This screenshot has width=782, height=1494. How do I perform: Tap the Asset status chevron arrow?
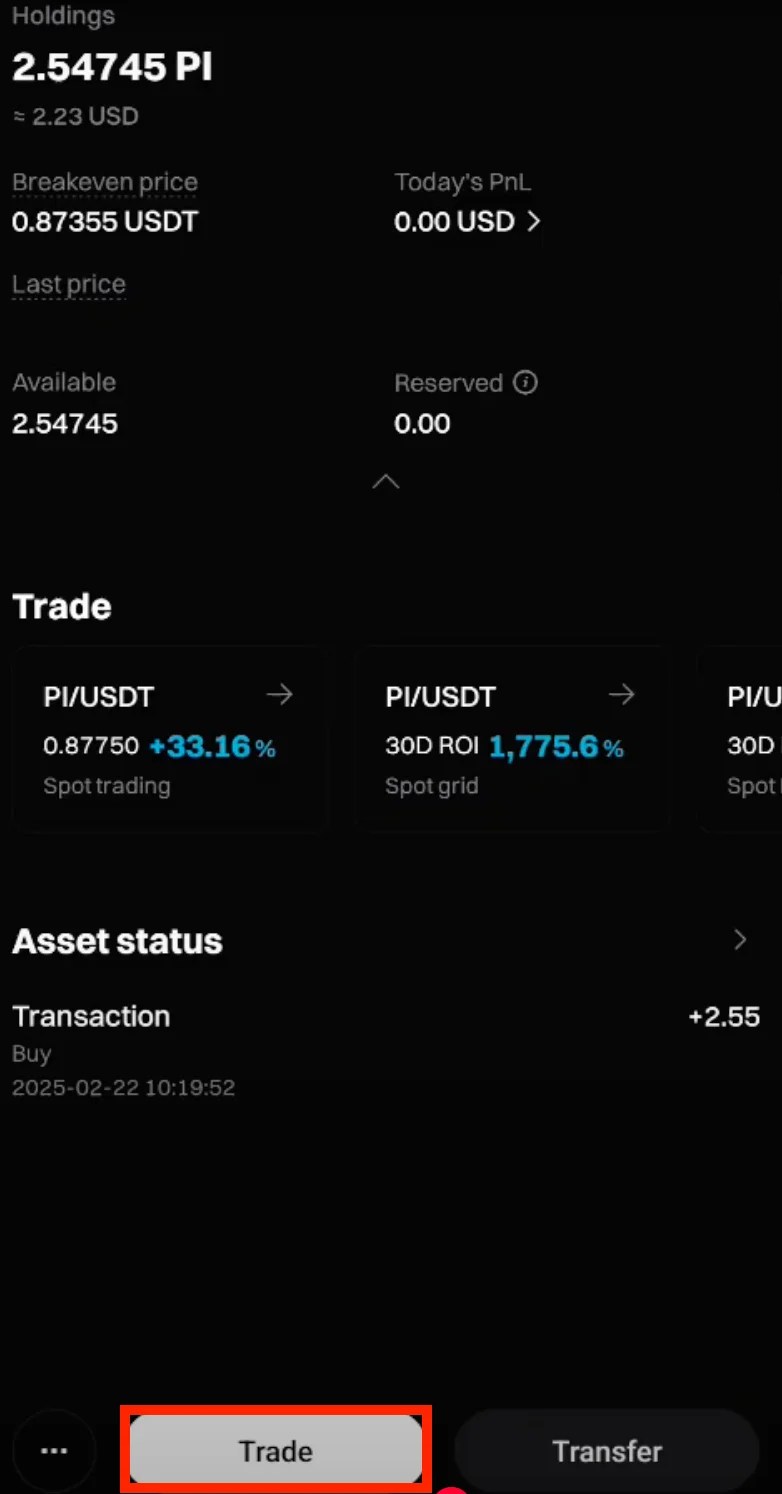(739, 940)
